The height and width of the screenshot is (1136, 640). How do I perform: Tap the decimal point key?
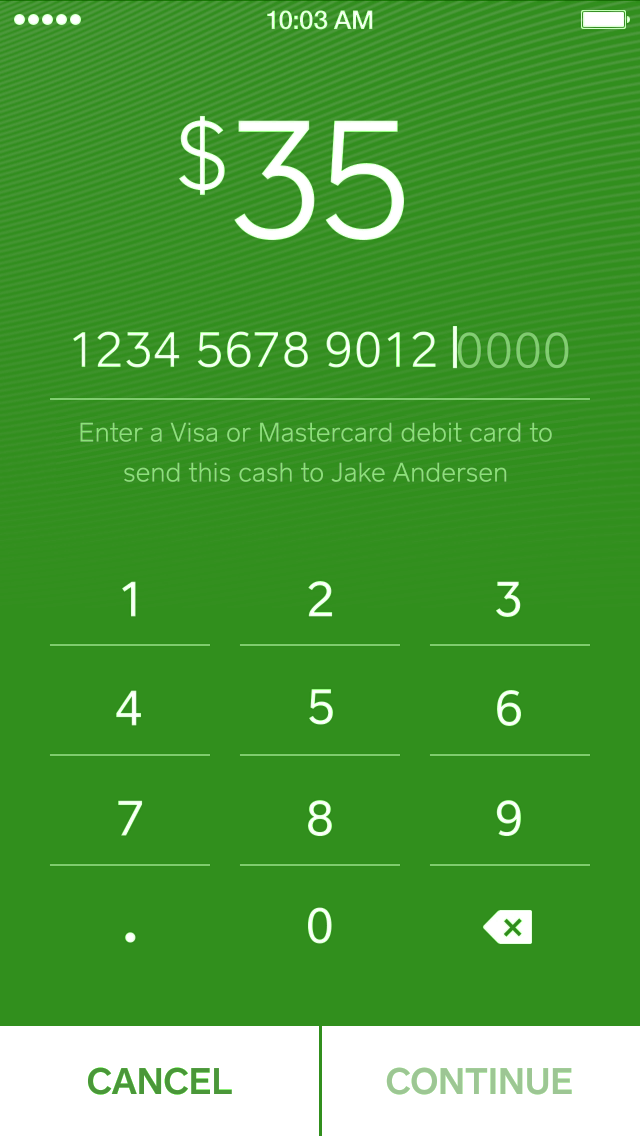pos(130,927)
